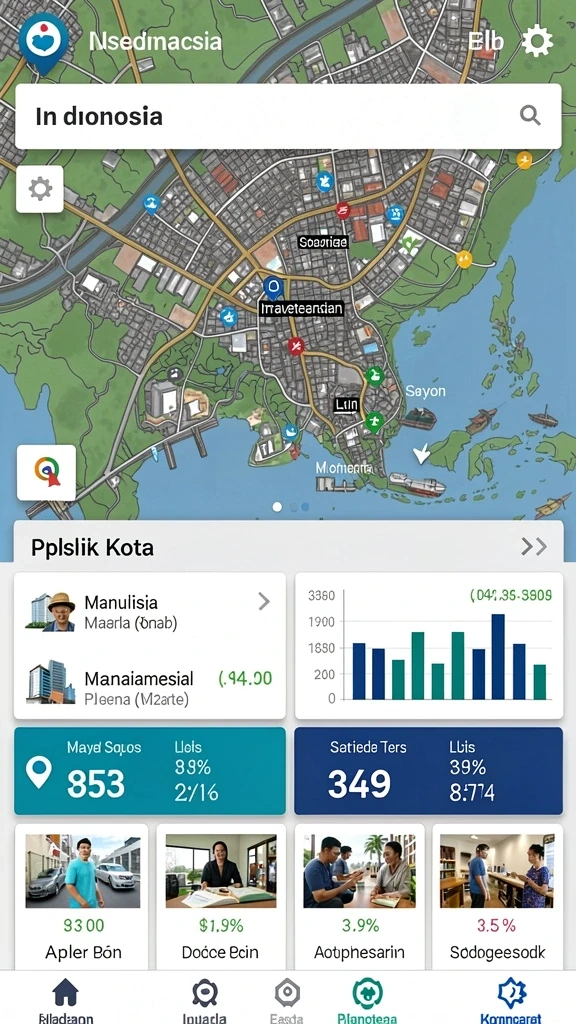The image size is (576, 1024).
Task: Tap the magnifier icon in search box
Action: tap(530, 116)
